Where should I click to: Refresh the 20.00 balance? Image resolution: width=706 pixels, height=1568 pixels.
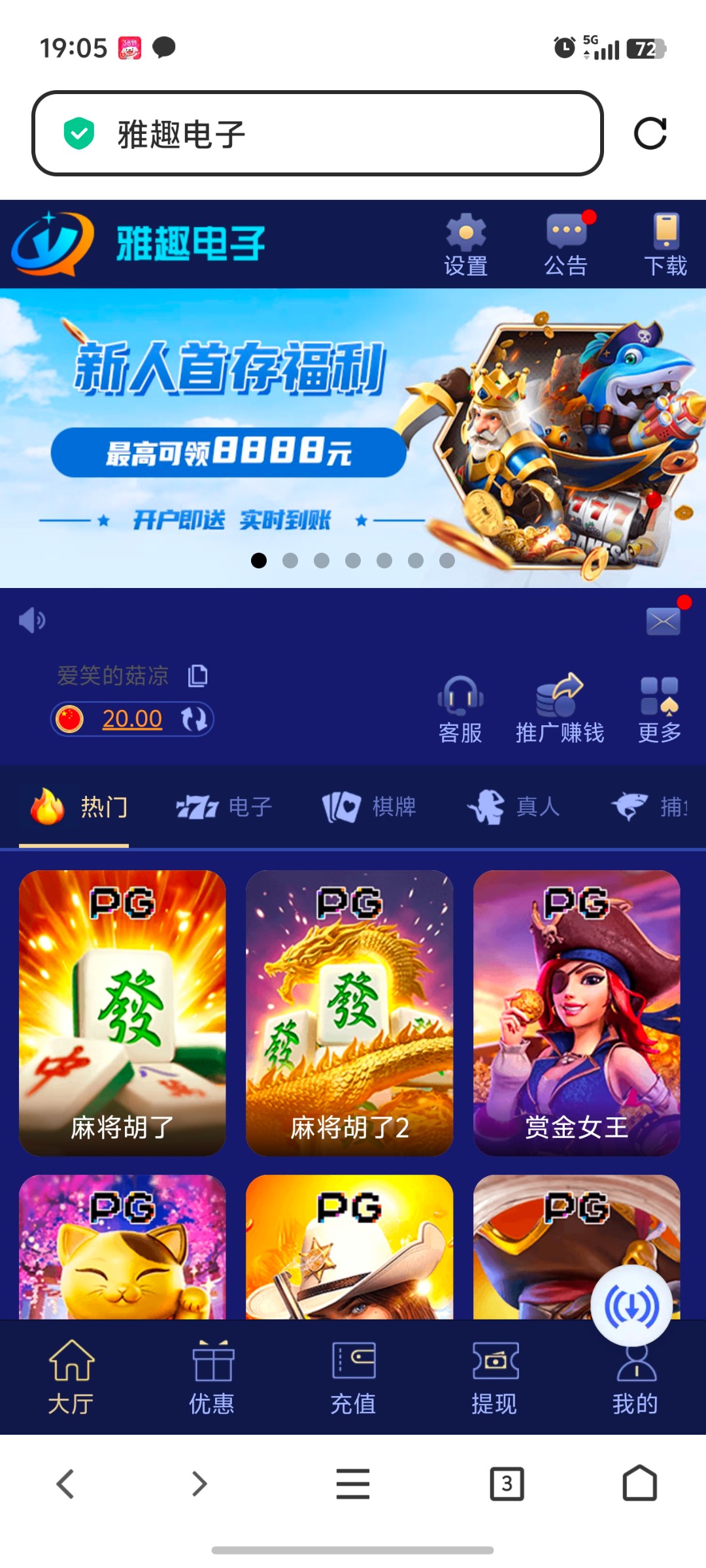point(194,719)
